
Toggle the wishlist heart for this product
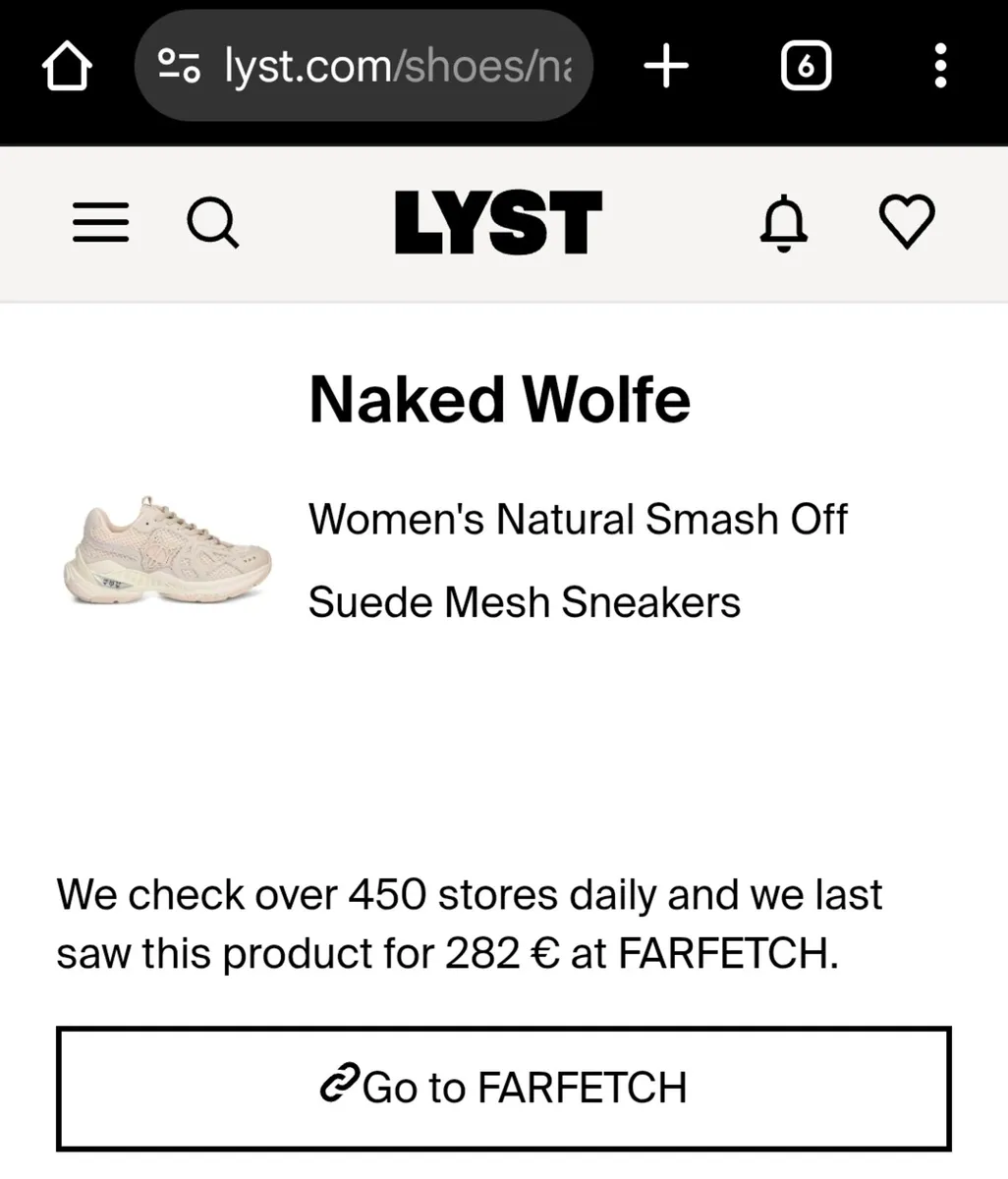[906, 221]
